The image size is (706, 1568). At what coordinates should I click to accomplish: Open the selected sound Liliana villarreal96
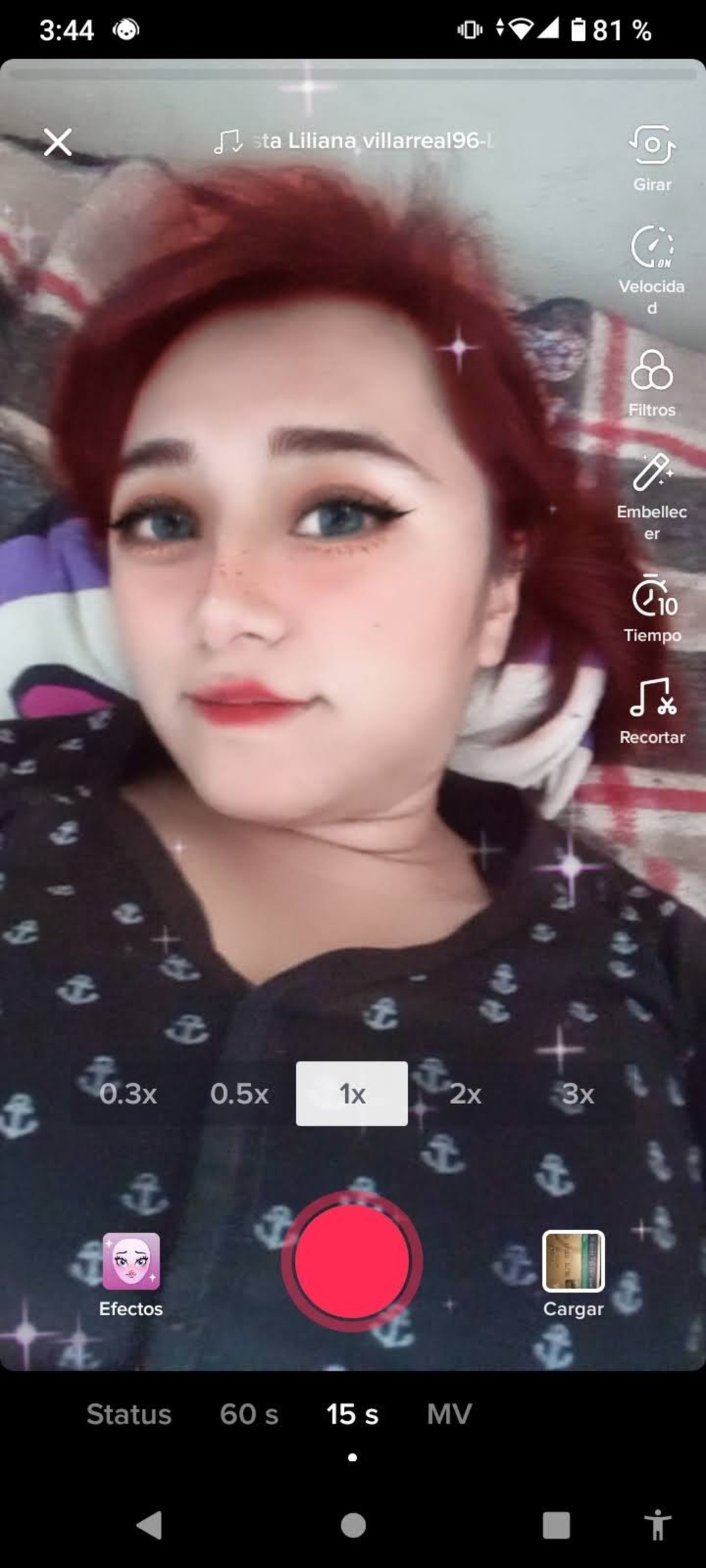pyautogui.click(x=356, y=140)
